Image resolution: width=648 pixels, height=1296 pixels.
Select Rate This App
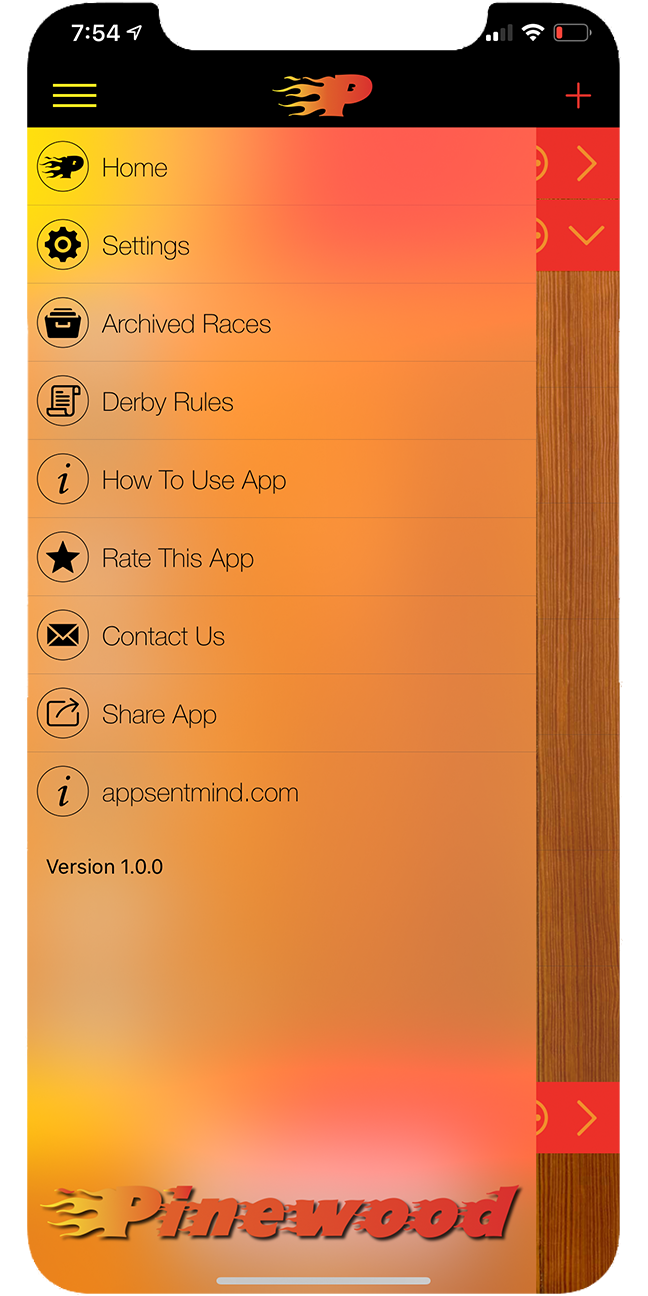(x=177, y=558)
